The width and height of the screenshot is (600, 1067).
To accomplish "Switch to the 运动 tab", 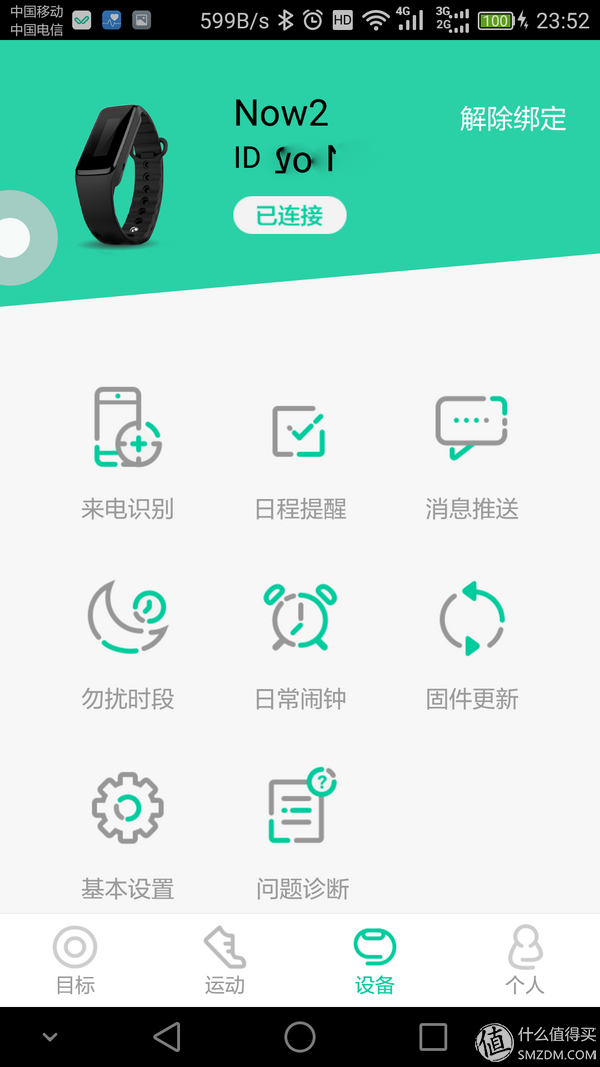I will (x=224, y=960).
